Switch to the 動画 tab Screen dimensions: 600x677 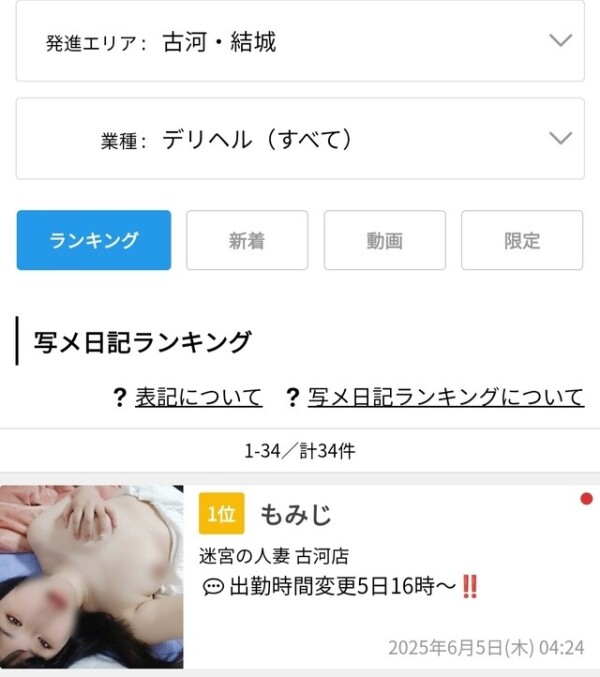384,240
